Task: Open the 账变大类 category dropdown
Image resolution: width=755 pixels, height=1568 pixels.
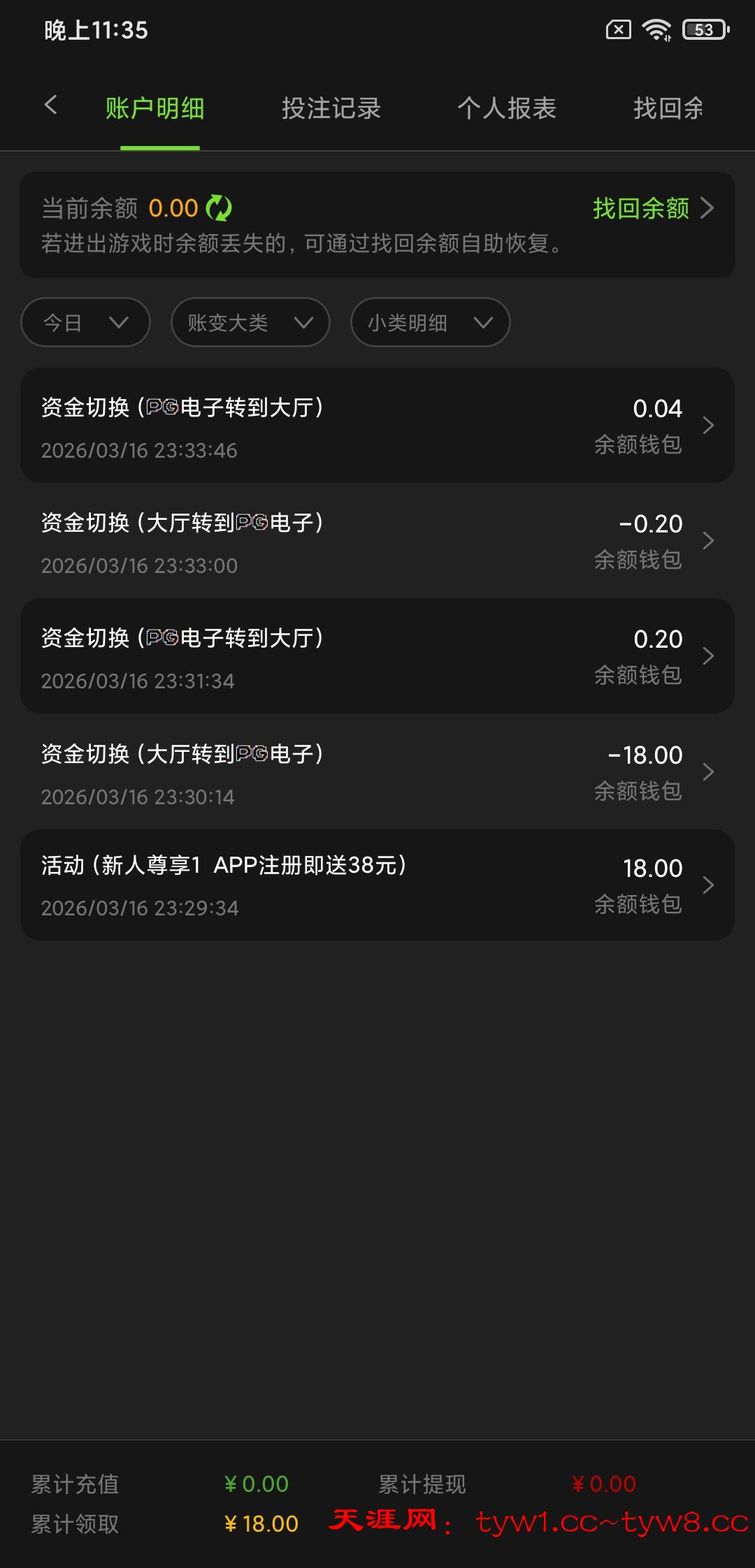Action: [249, 322]
